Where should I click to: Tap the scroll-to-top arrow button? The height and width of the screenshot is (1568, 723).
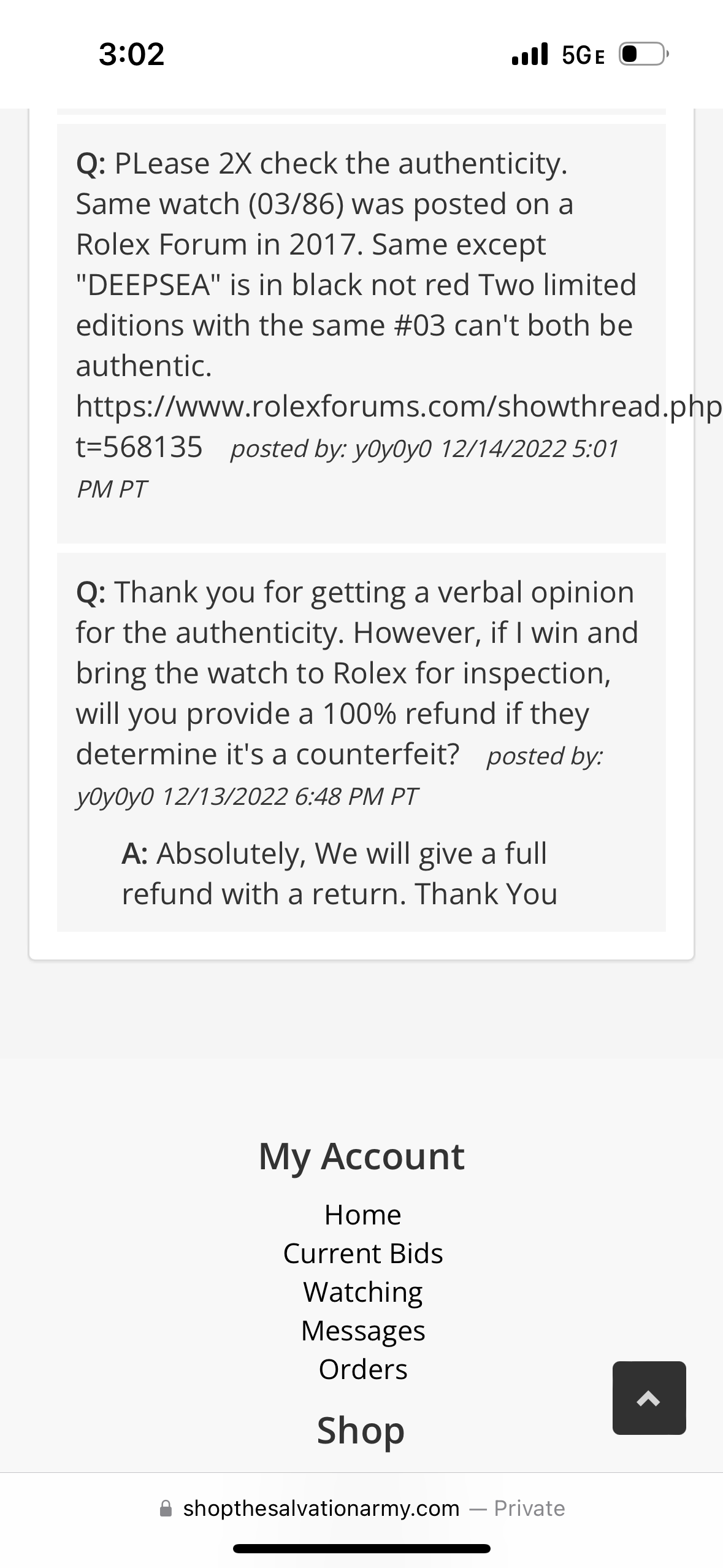click(x=649, y=1397)
